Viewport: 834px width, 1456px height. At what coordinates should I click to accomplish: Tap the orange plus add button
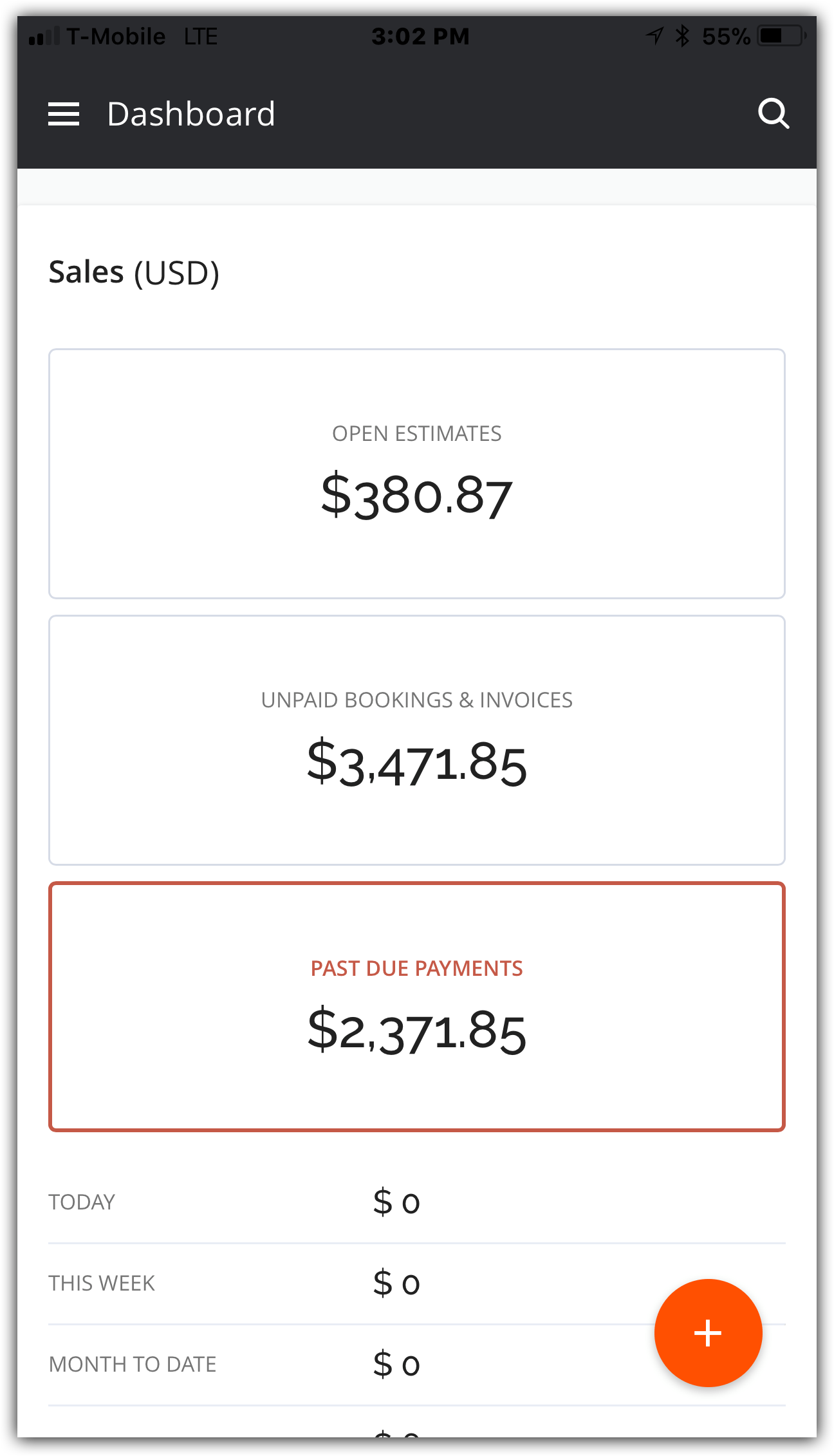tap(708, 1332)
